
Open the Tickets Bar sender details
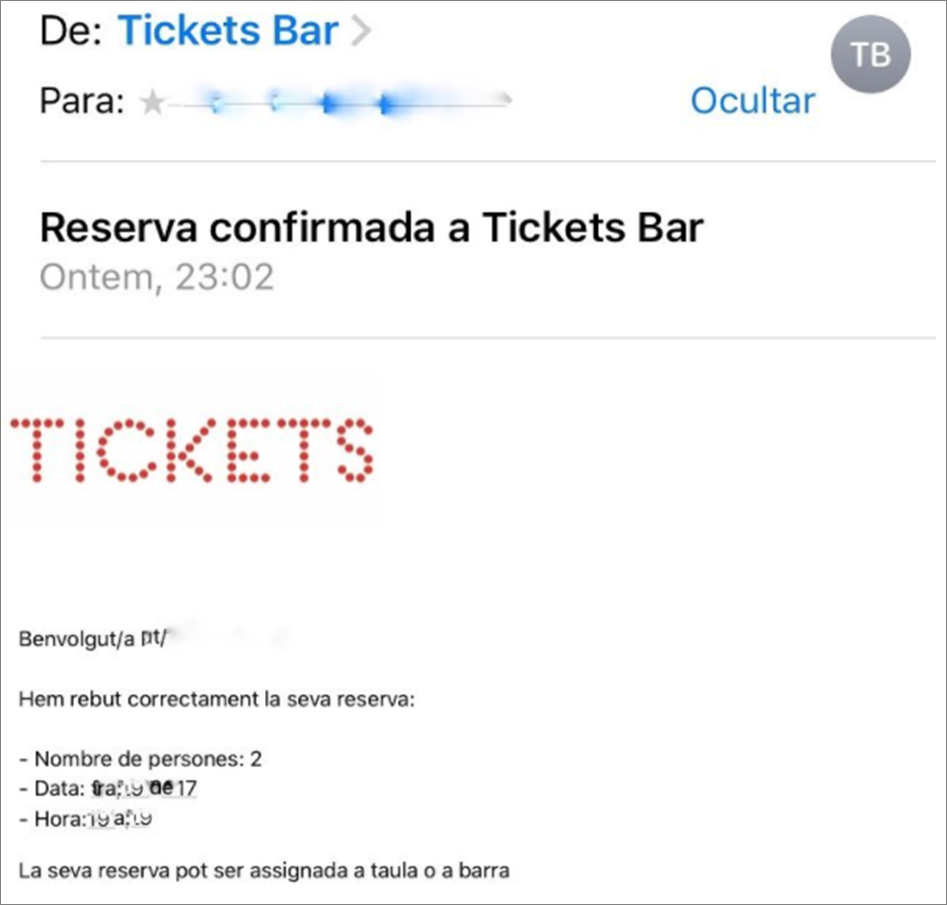tap(228, 33)
